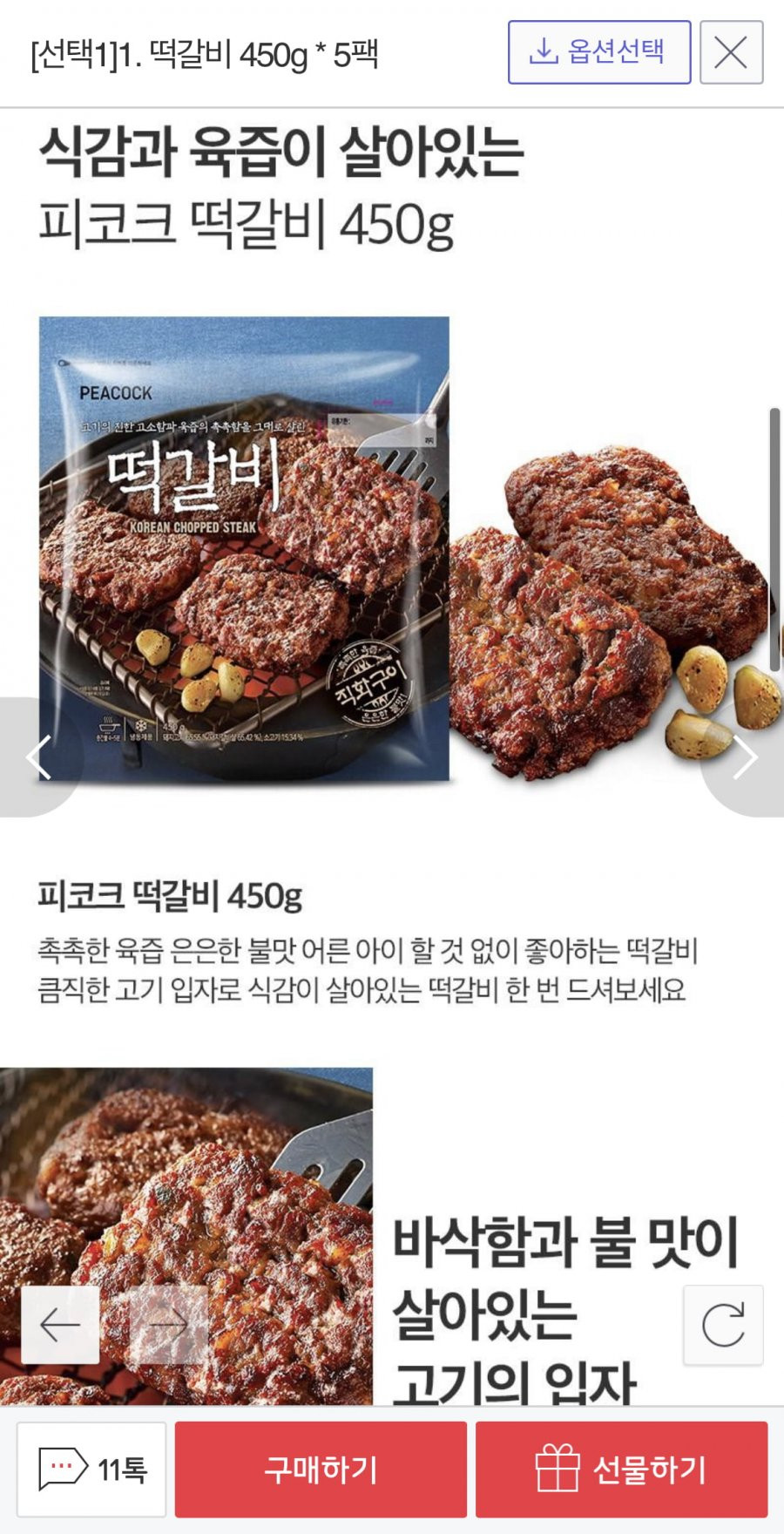Viewport: 784px width, 1534px height.
Task: Go back with the browser back arrow
Action: (x=60, y=1325)
